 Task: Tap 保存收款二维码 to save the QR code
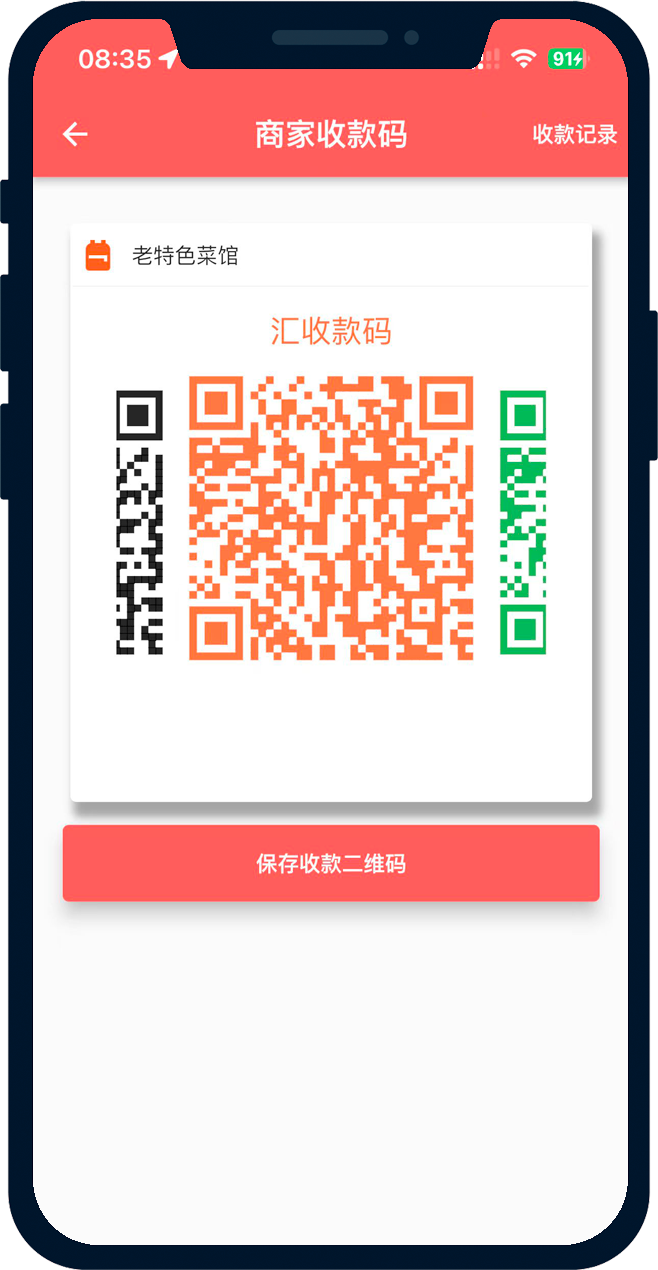(x=331, y=863)
